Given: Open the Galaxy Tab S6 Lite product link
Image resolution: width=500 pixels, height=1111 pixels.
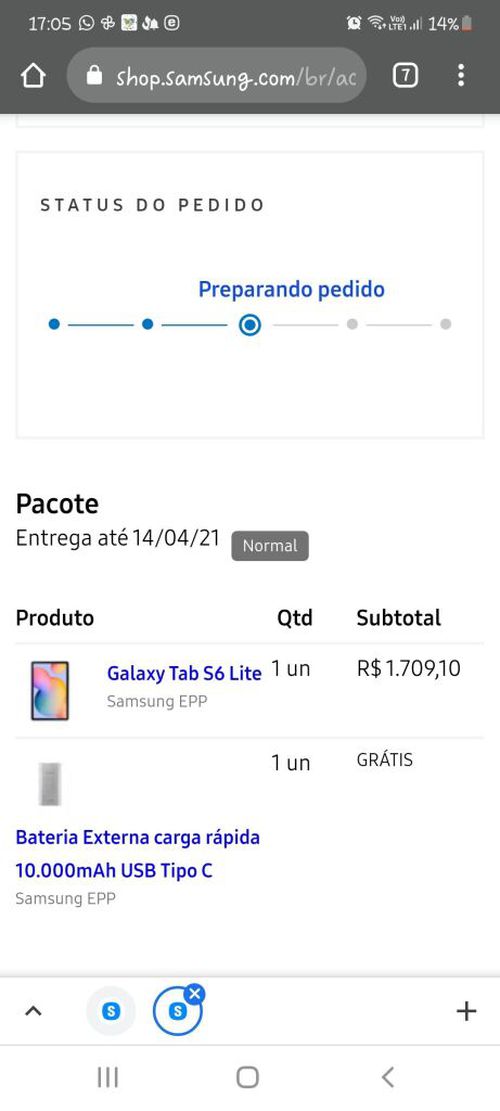Looking at the screenshot, I should pos(184,673).
